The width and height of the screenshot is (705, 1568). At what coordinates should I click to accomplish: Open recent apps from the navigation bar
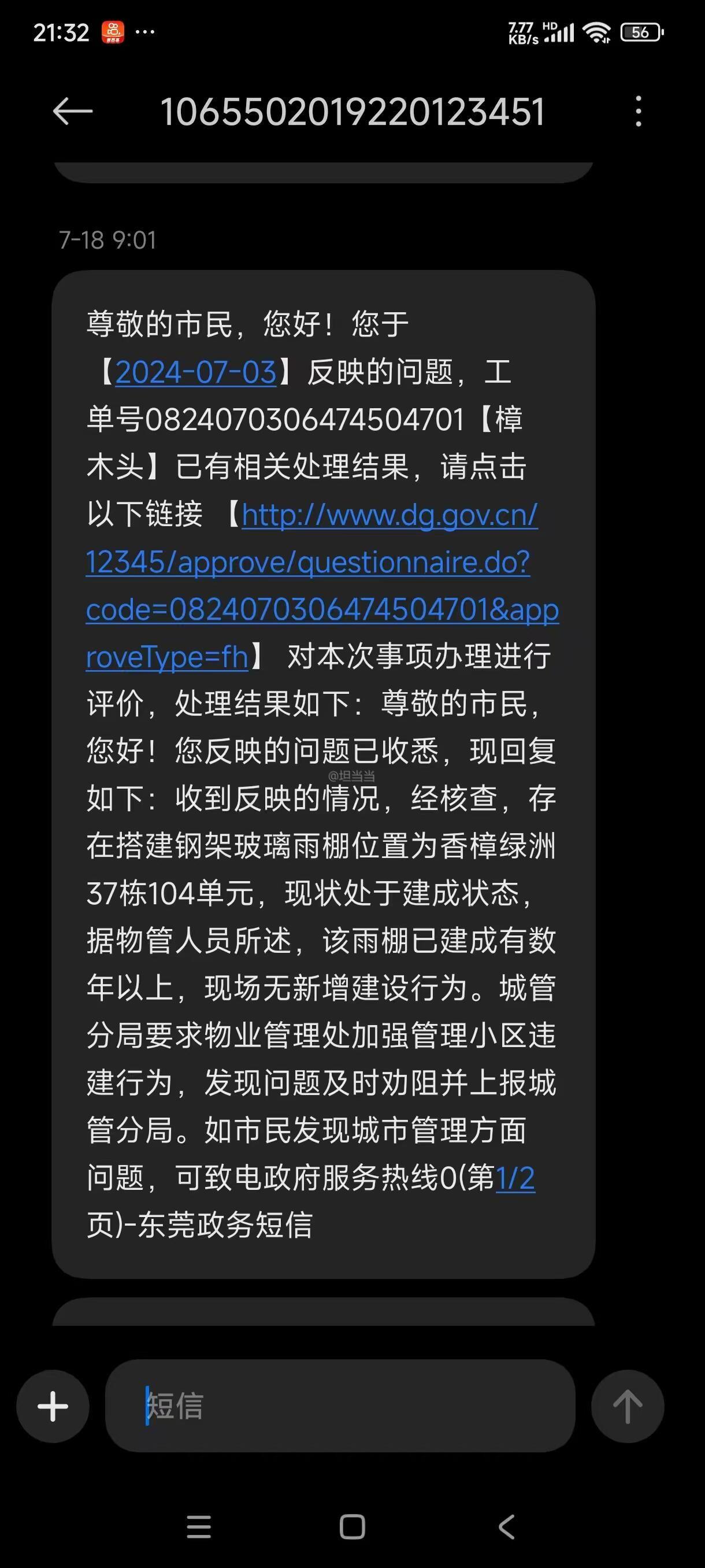[x=198, y=1526]
